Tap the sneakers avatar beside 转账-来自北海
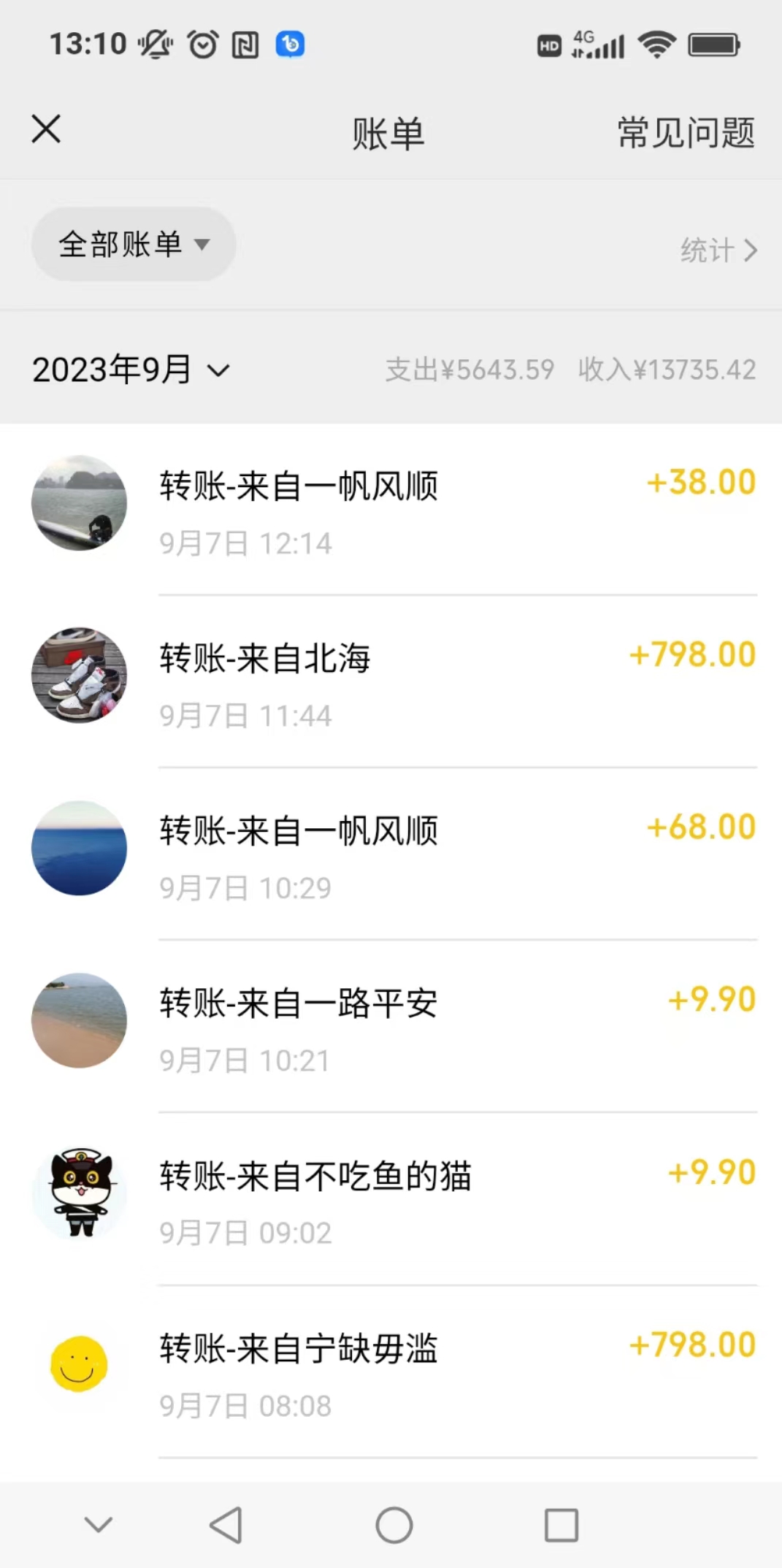Image resolution: width=782 pixels, height=1568 pixels. tap(79, 675)
